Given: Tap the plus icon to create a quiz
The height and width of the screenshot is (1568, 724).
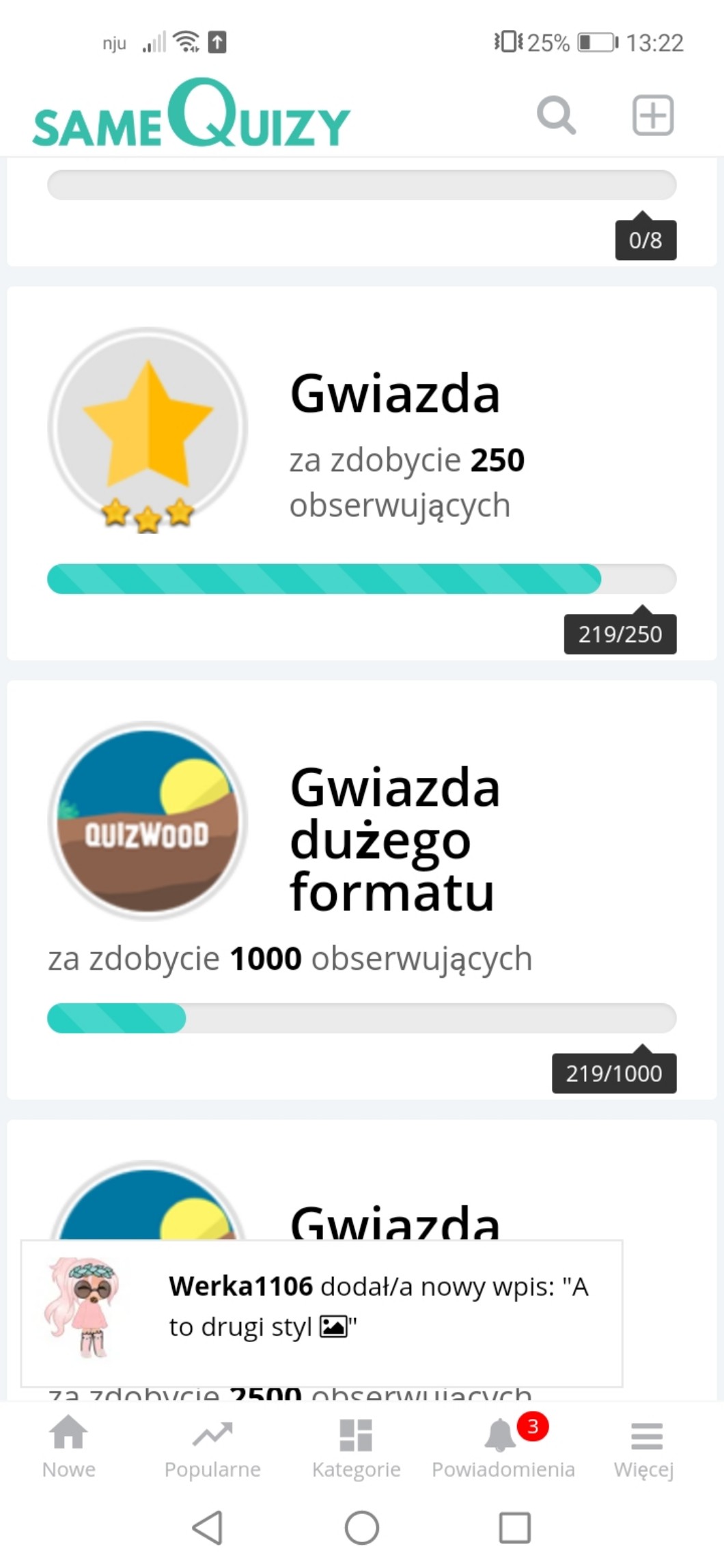Looking at the screenshot, I should click(652, 115).
